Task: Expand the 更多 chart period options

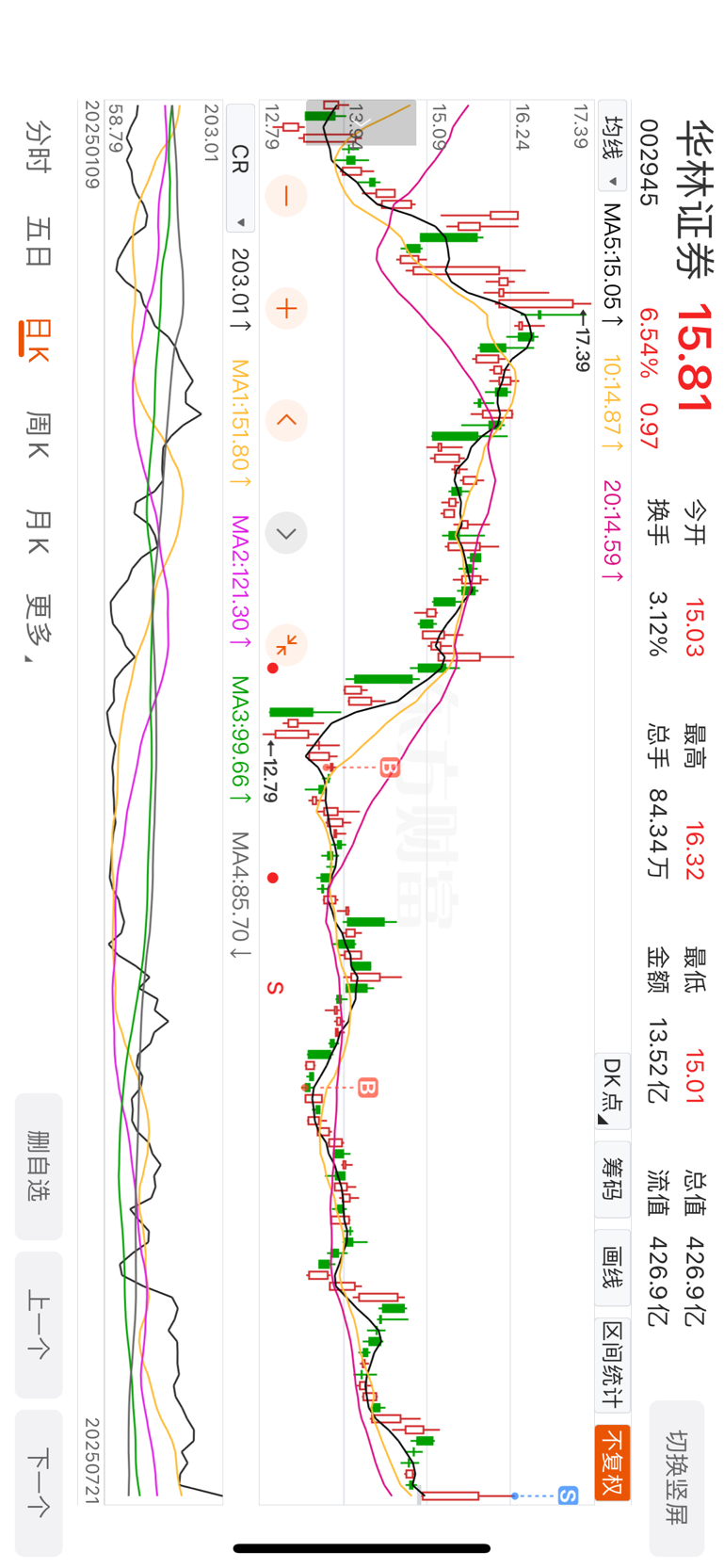Action: tap(38, 628)
